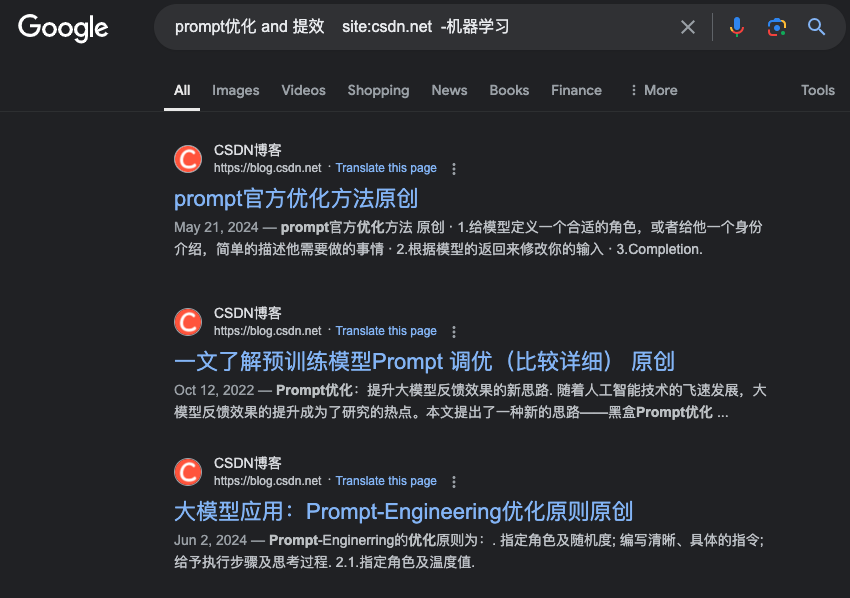
Task: Start voice search with the microphone
Action: (x=737, y=28)
